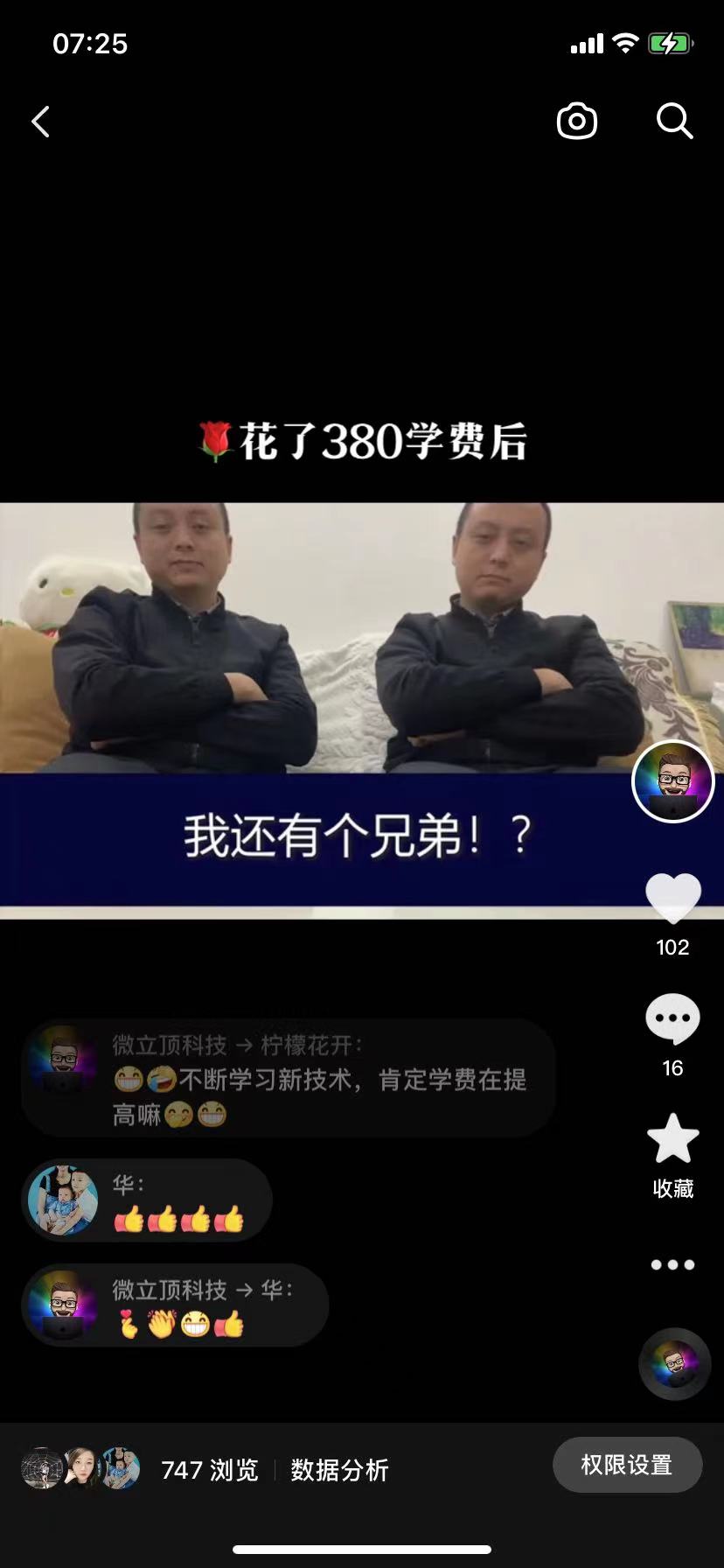Open 微立顶科技 reply to 柠檬花开
724x1568 pixels.
pyautogui.click(x=289, y=1078)
